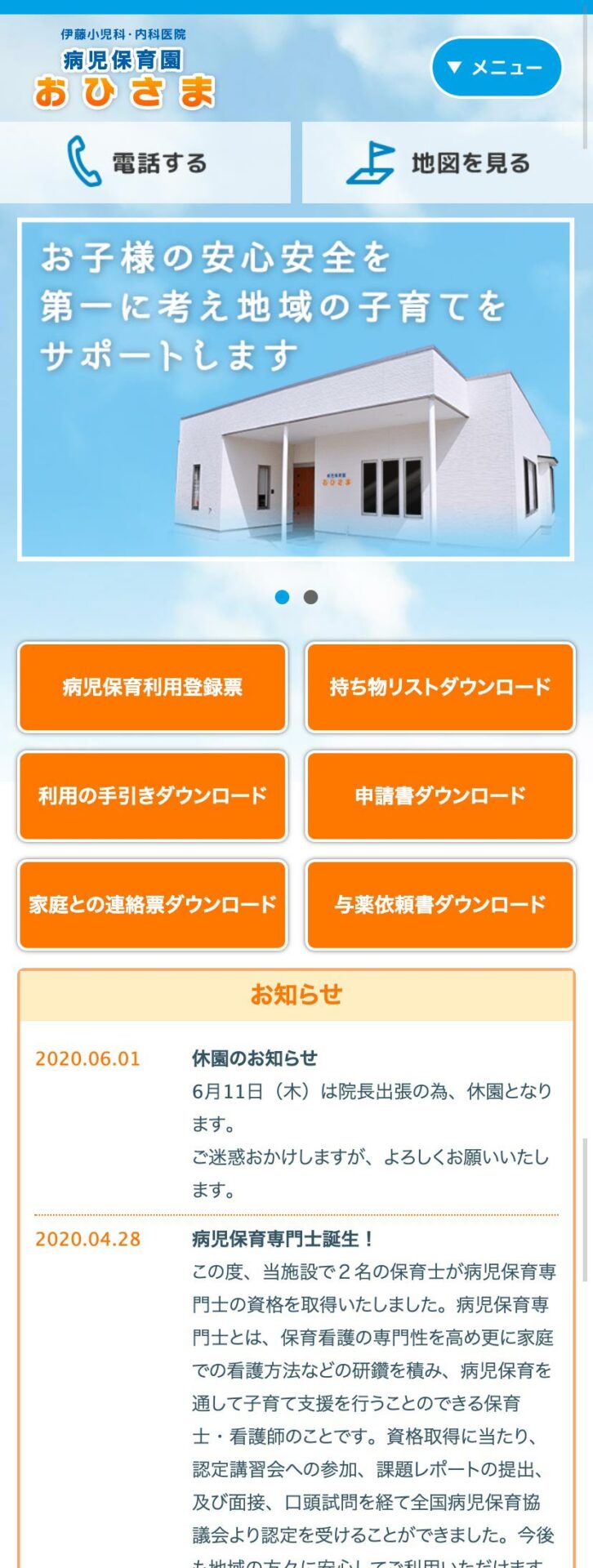The image size is (593, 1568).
Task: Open the メニュー dropdown menu
Action: pos(496,68)
